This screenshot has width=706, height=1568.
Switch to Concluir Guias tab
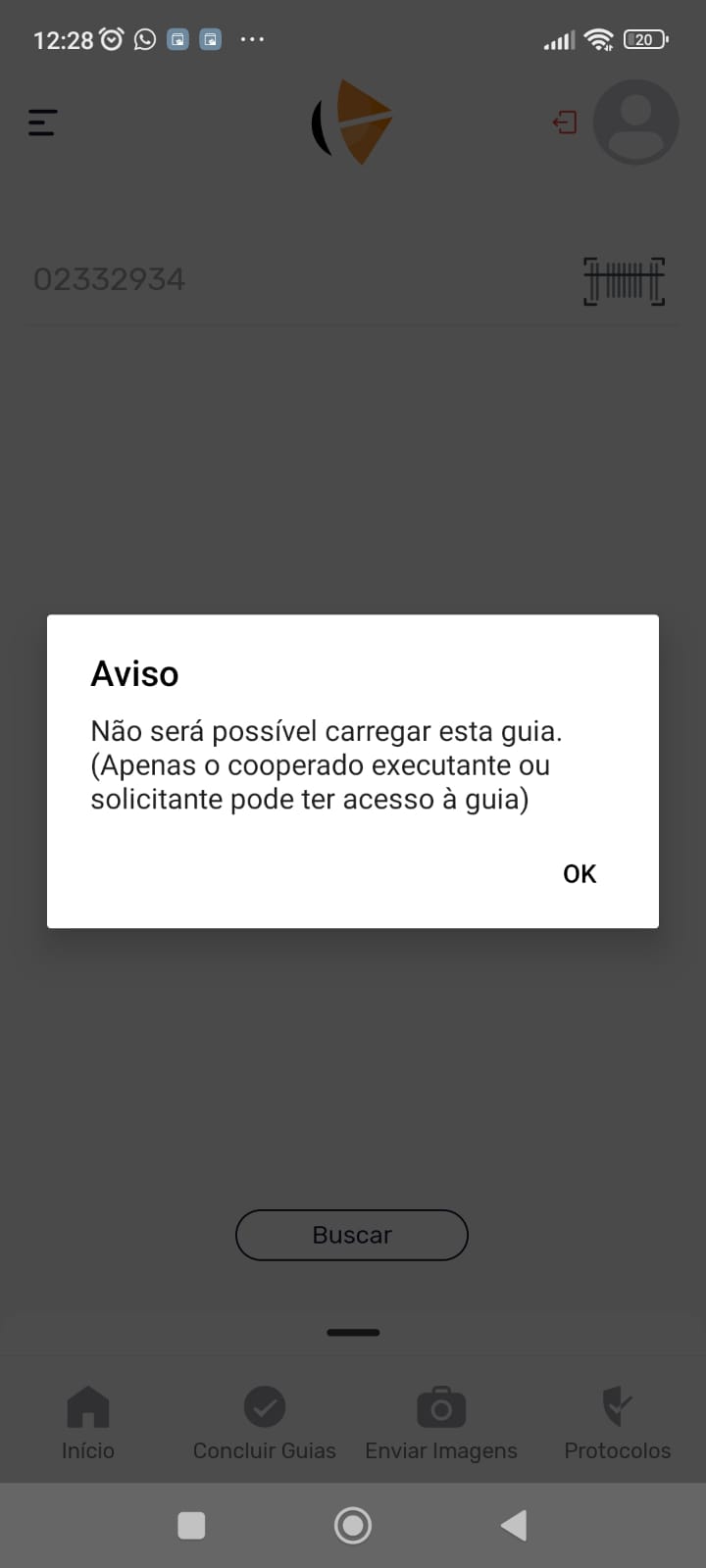point(264,1423)
